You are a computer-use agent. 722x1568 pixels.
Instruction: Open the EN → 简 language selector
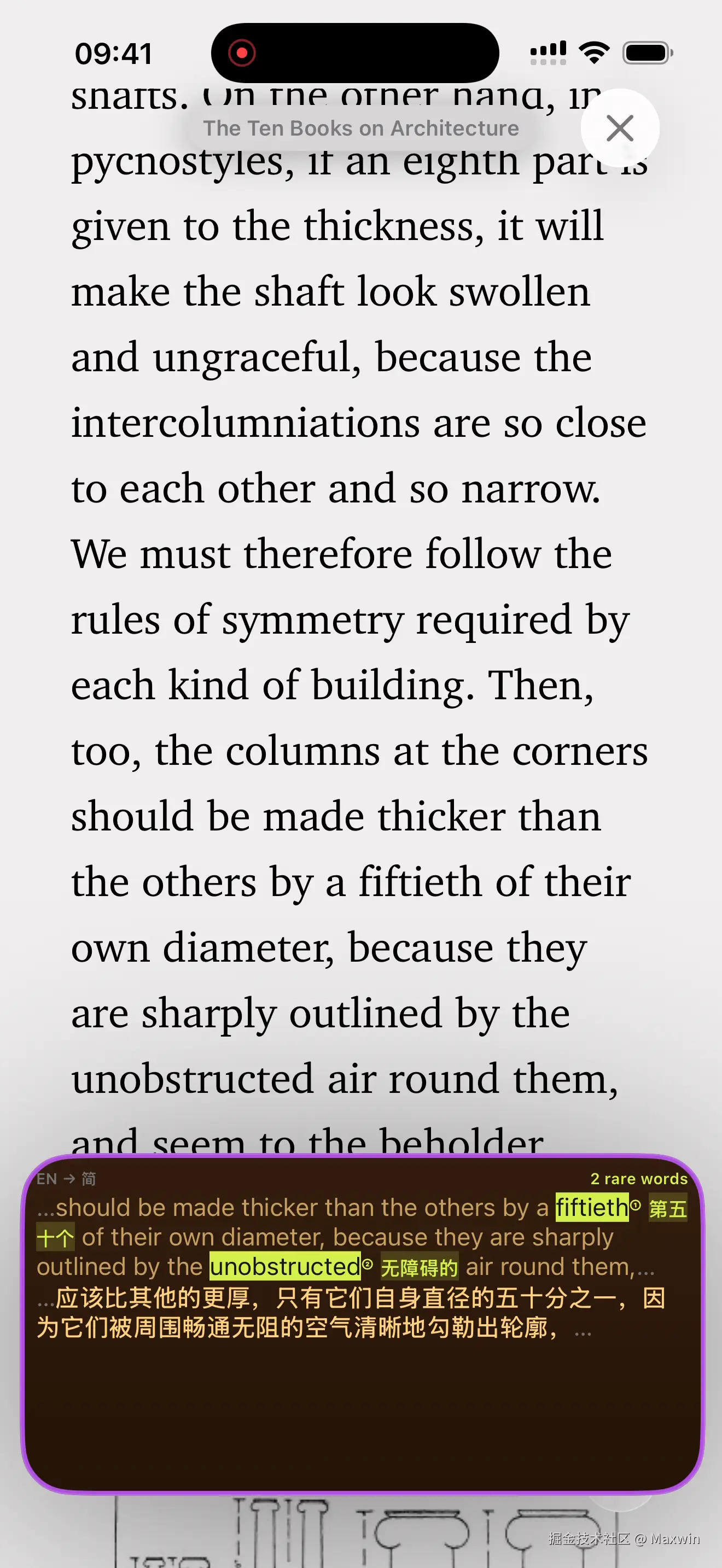point(66,1179)
